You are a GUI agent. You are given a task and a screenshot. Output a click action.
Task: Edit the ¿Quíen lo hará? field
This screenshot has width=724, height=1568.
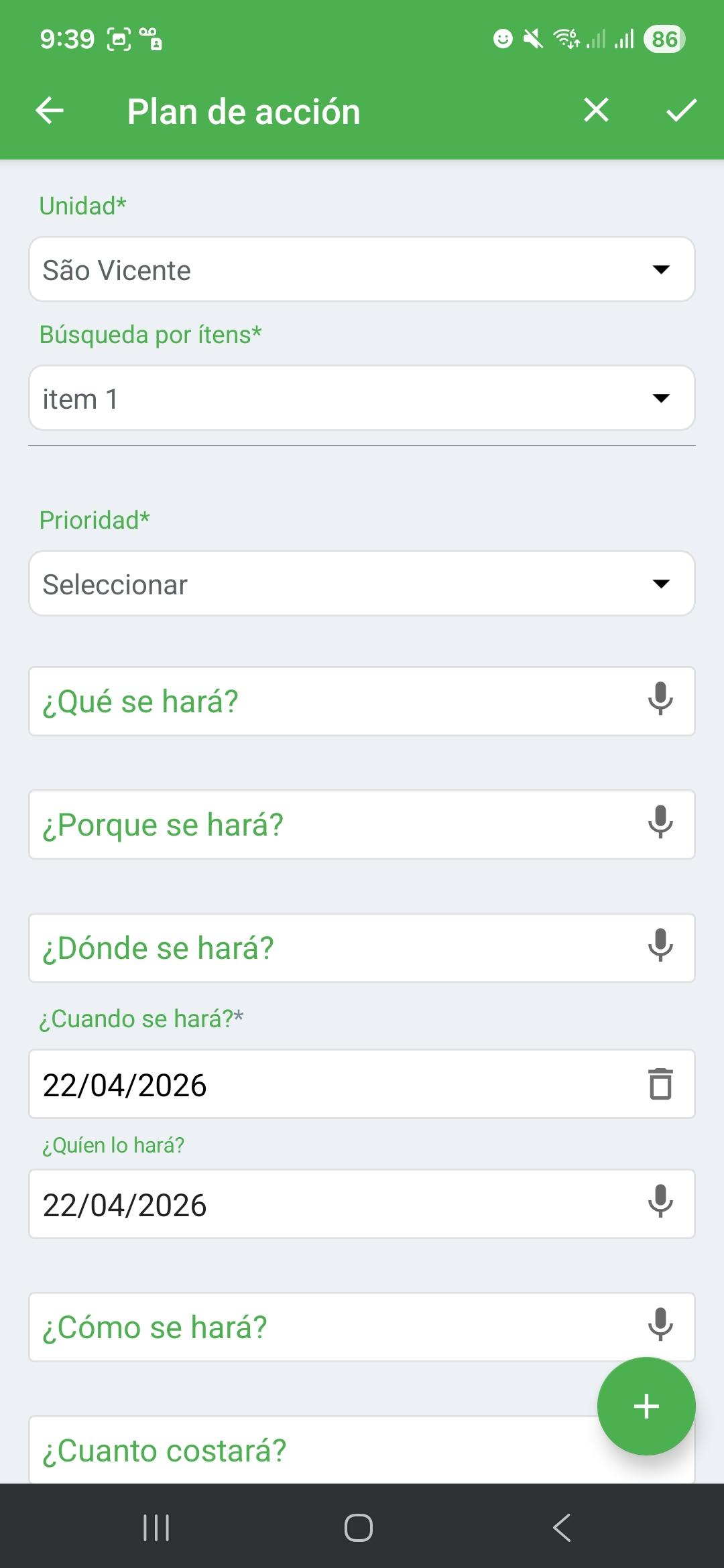[x=328, y=1205]
